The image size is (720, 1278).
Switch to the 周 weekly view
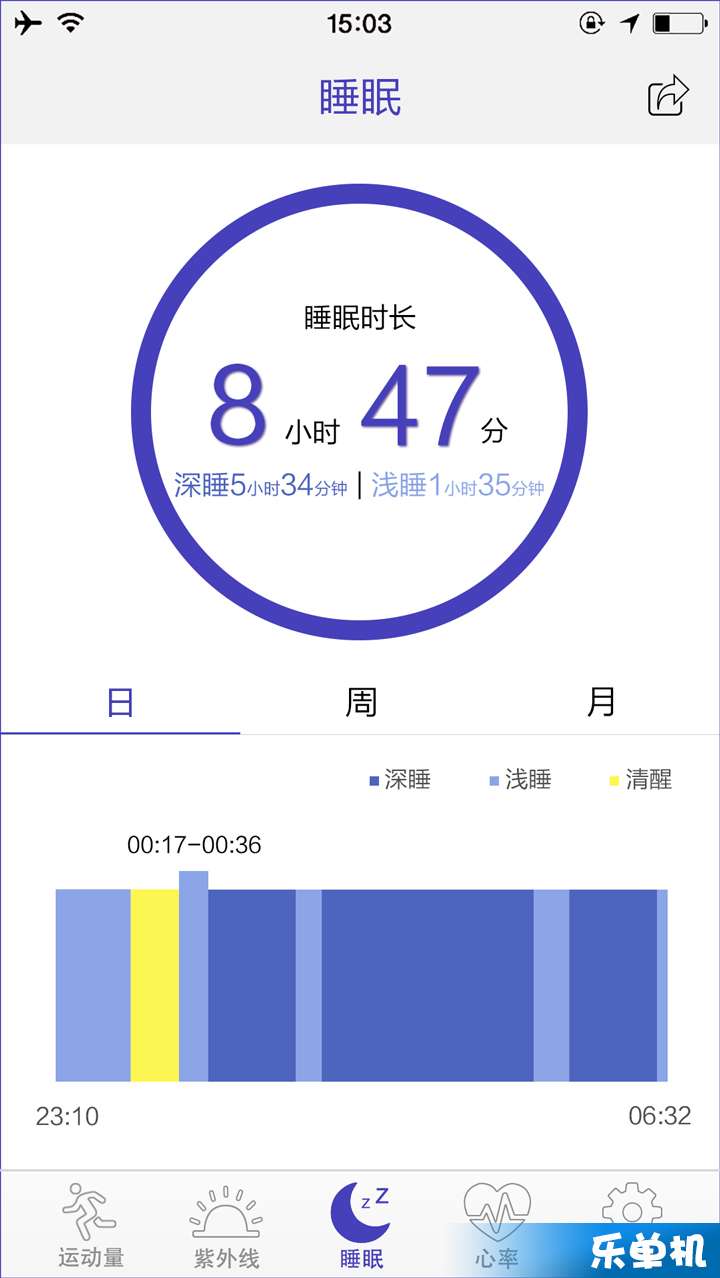(360, 703)
